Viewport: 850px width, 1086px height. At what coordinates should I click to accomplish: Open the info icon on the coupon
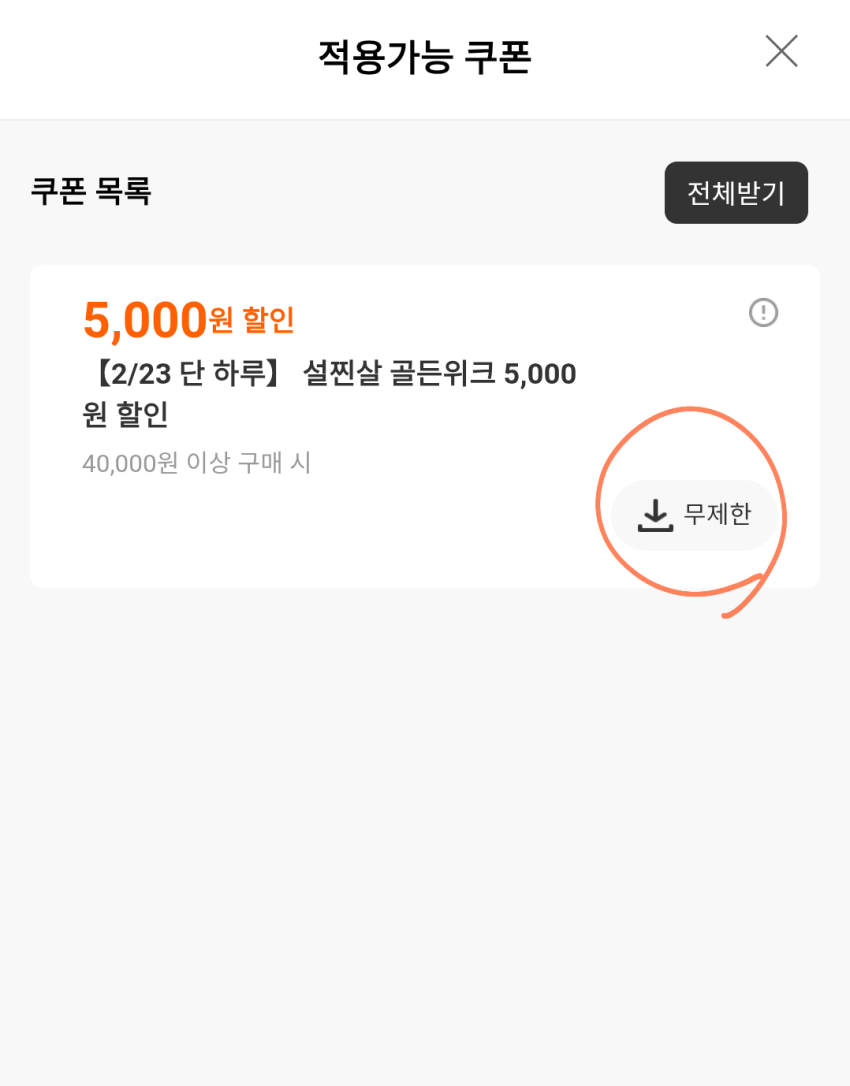tap(763, 313)
